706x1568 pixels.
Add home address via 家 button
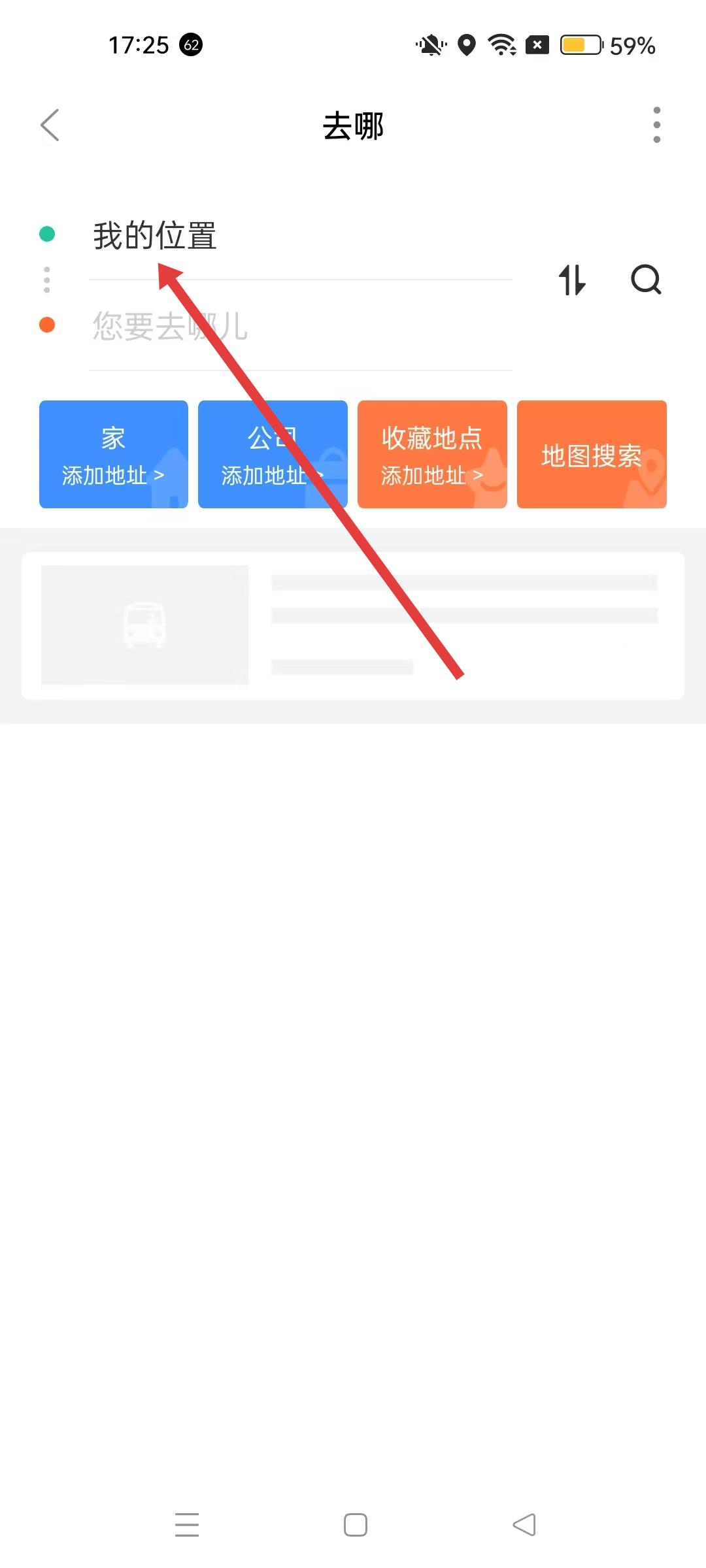click(114, 455)
